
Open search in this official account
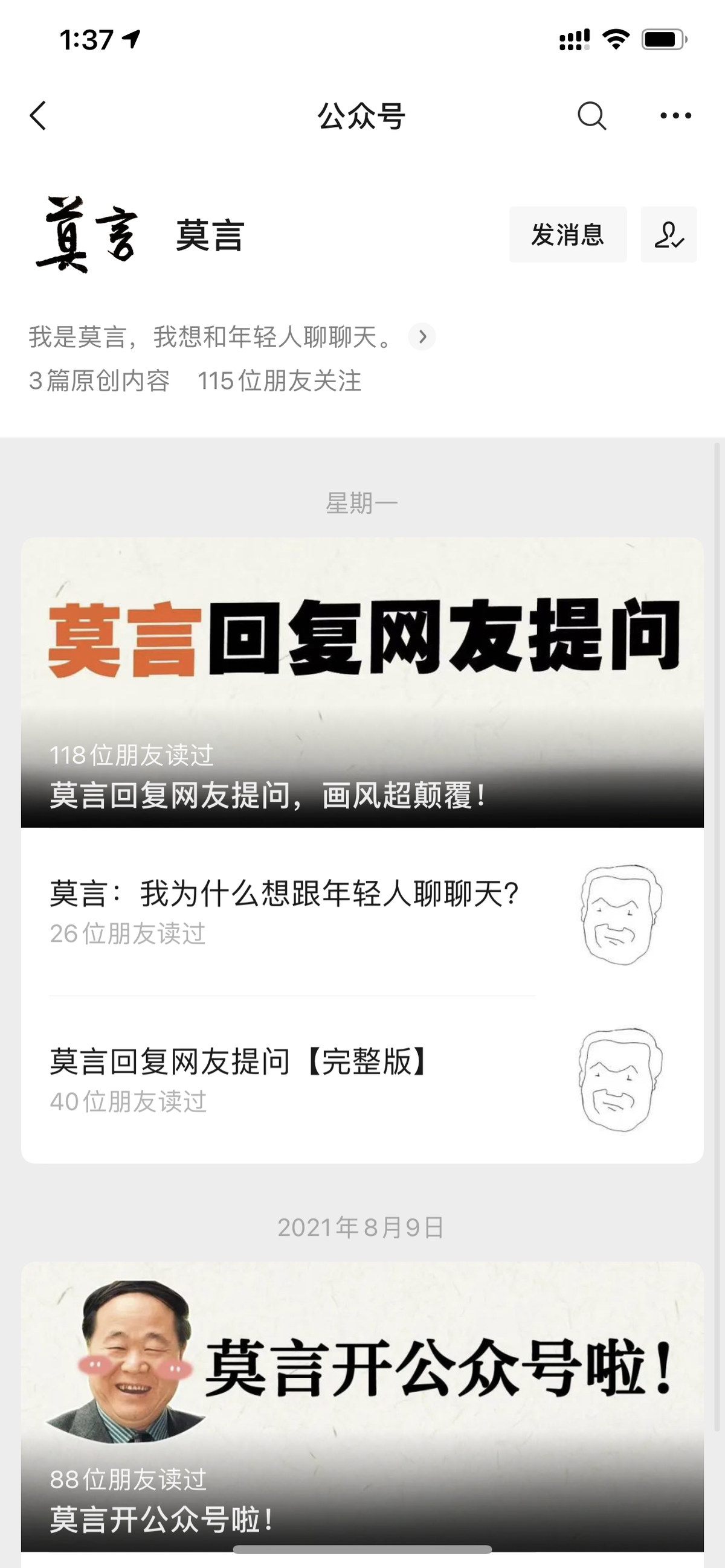pos(591,116)
